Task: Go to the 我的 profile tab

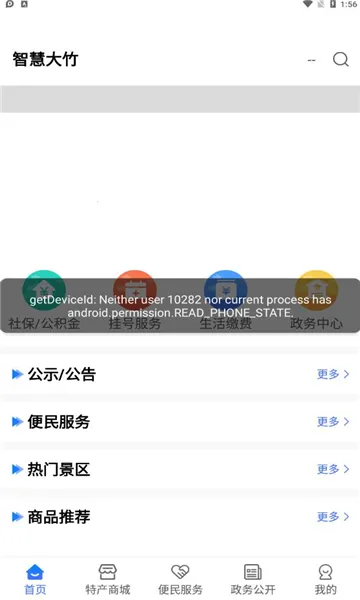Action: pyautogui.click(x=326, y=579)
